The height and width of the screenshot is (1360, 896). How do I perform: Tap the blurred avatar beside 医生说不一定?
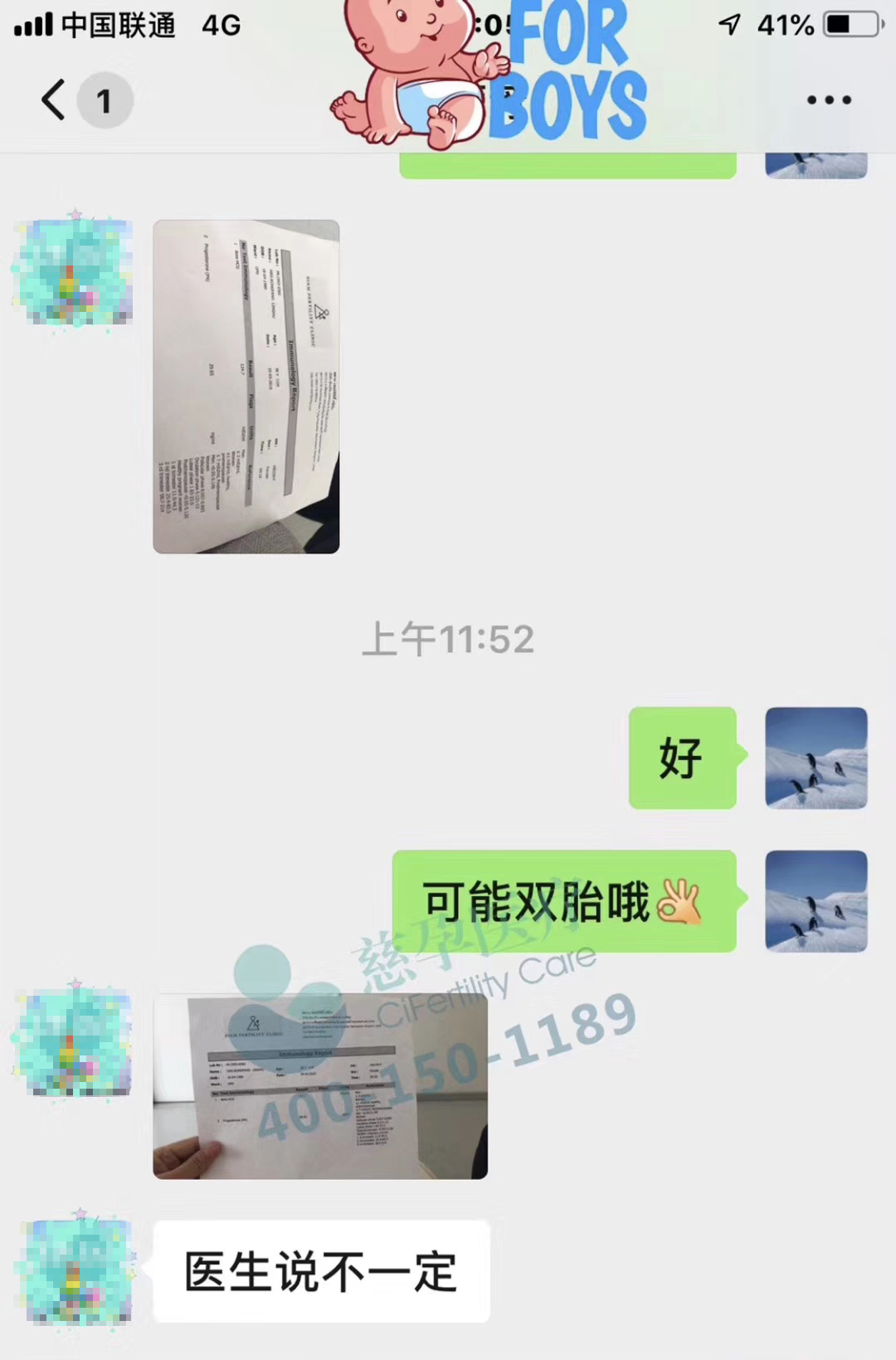pyautogui.click(x=76, y=1270)
